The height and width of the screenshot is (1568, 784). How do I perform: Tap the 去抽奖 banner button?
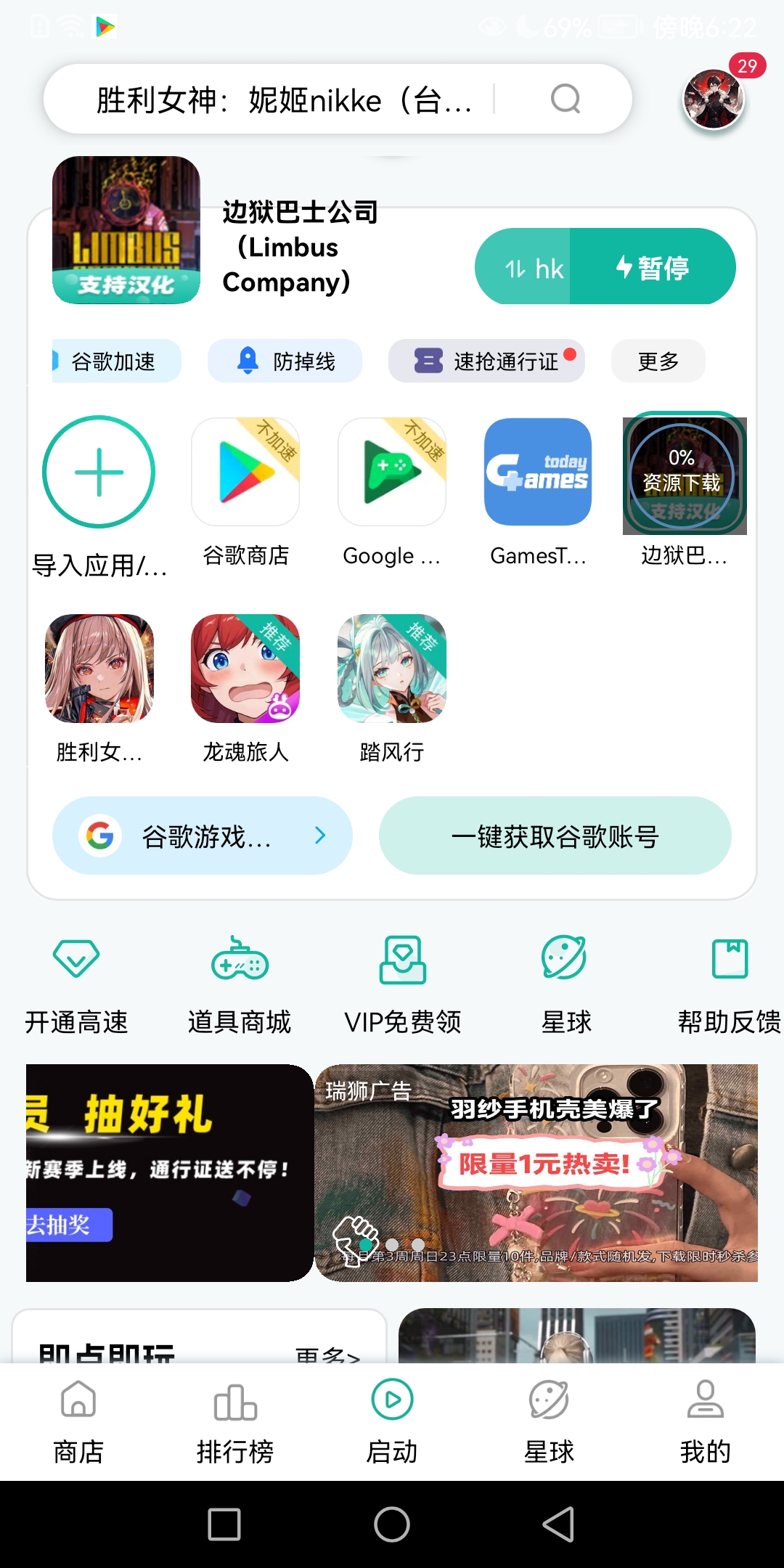point(67,1225)
